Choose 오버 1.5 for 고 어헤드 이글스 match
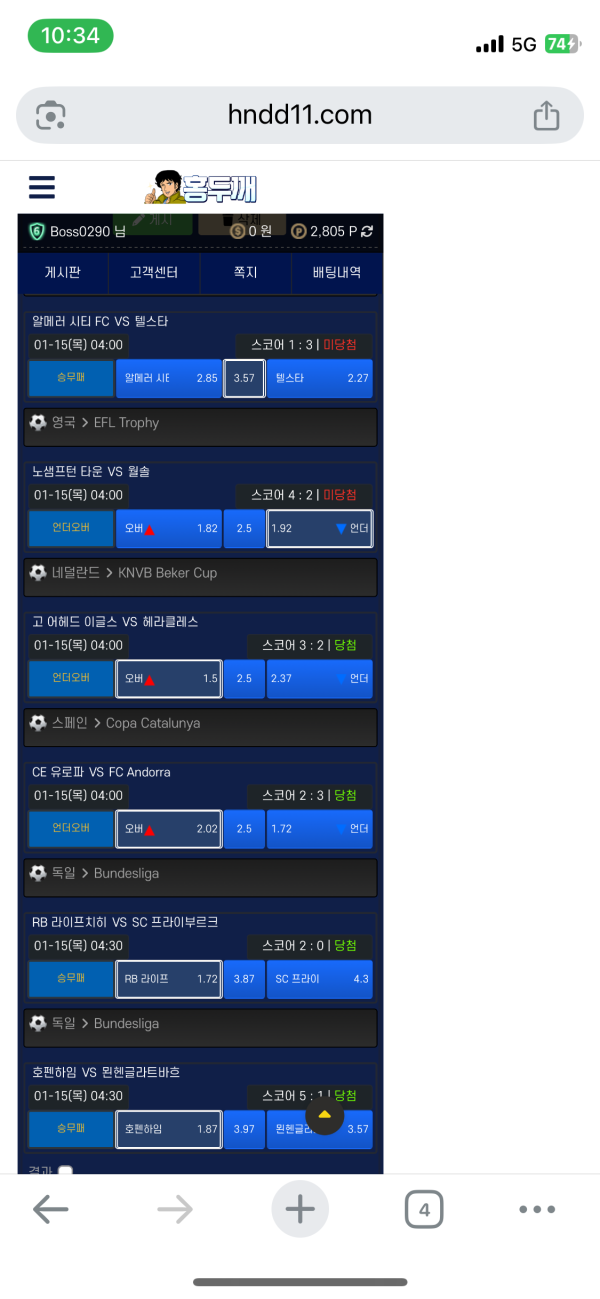The height and width of the screenshot is (1299, 600). pos(168,679)
